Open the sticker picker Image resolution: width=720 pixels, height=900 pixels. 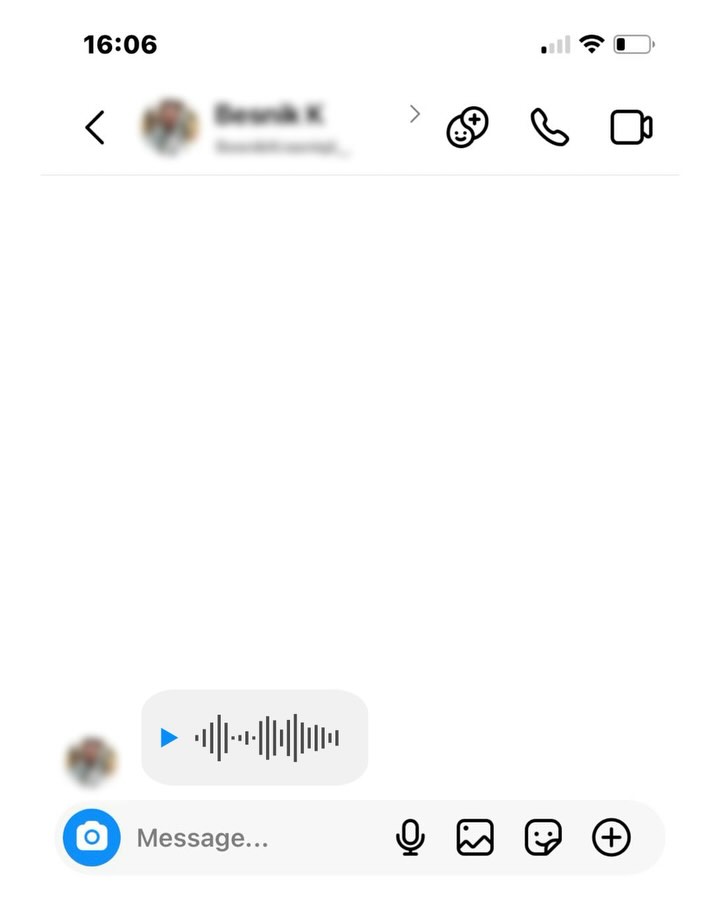tap(543, 837)
